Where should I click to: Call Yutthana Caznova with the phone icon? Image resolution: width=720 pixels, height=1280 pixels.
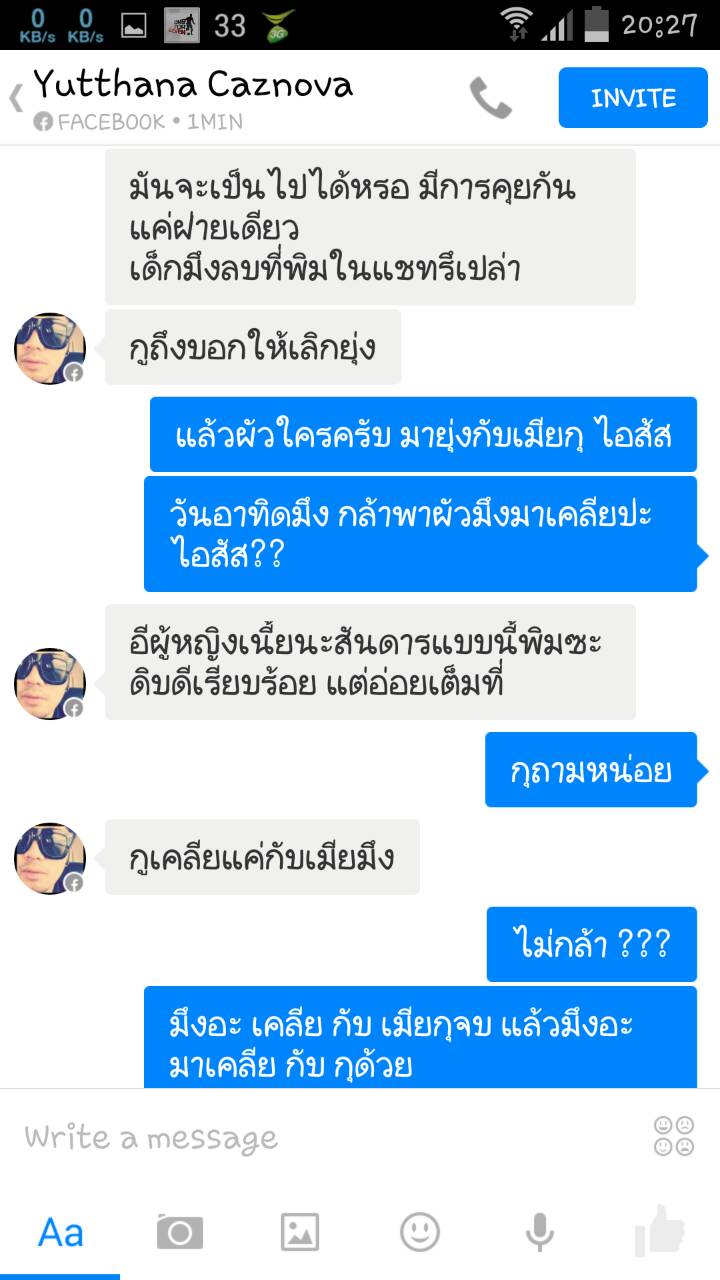[490, 98]
